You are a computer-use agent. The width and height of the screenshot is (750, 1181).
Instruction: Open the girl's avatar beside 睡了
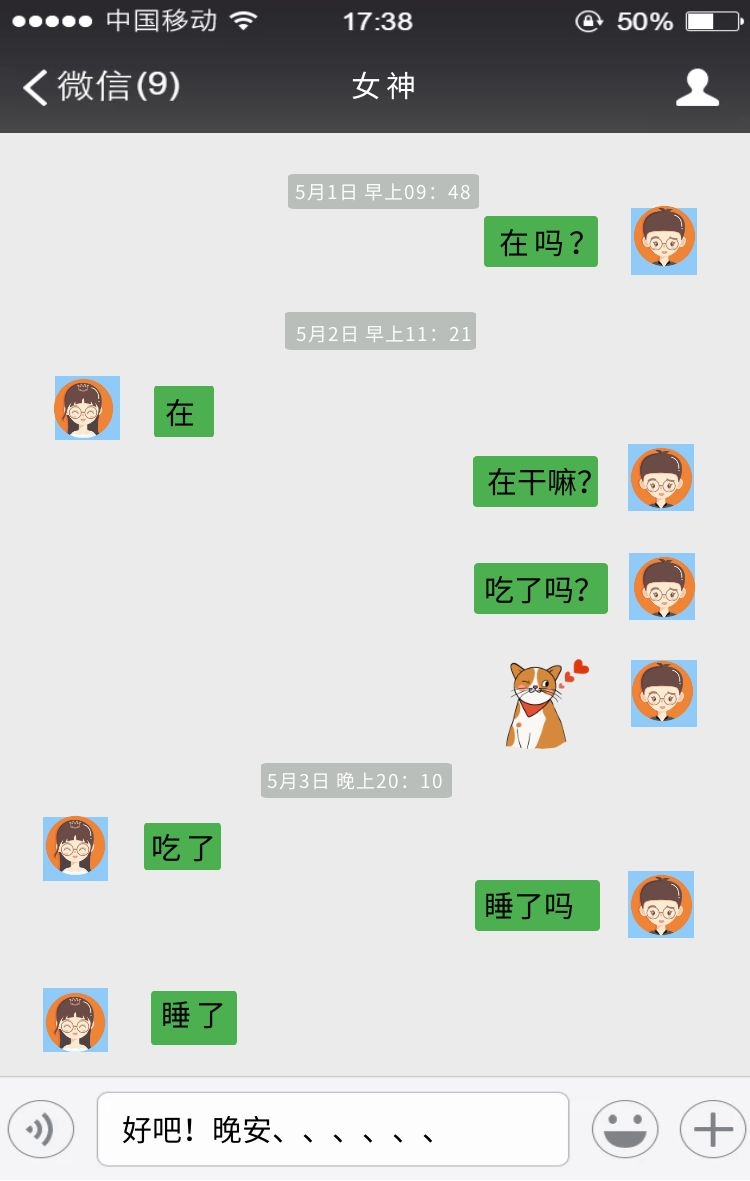(x=75, y=1020)
